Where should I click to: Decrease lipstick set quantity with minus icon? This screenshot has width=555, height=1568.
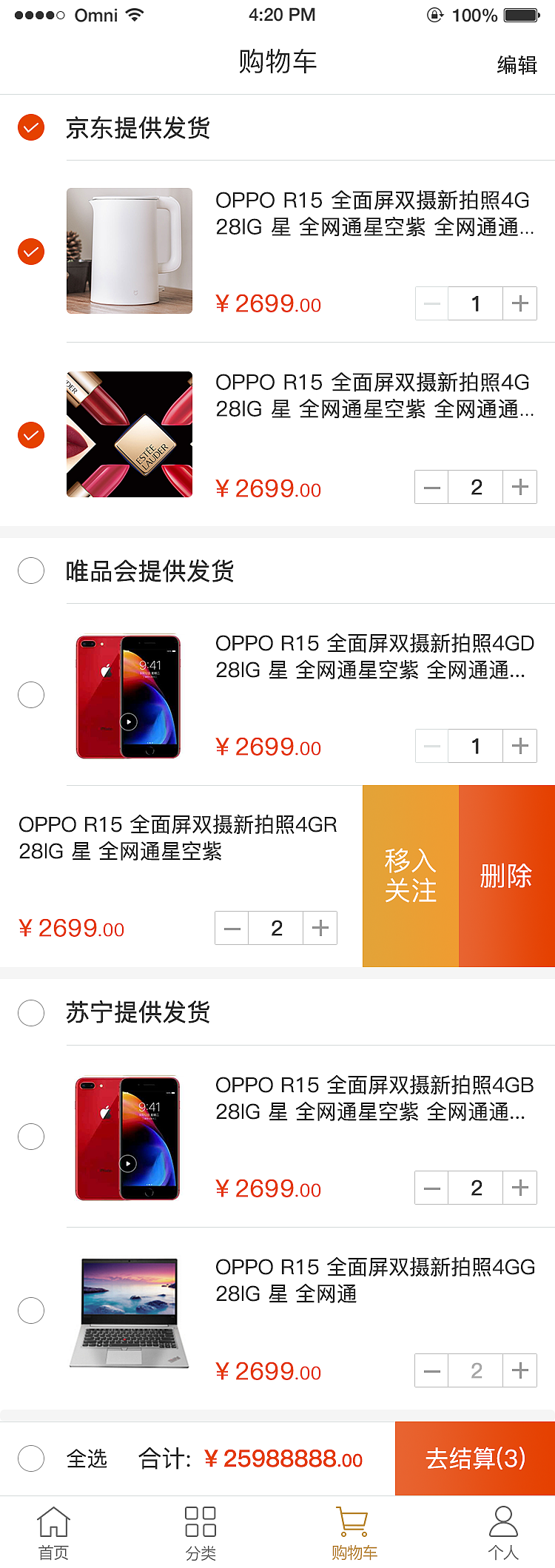click(431, 487)
